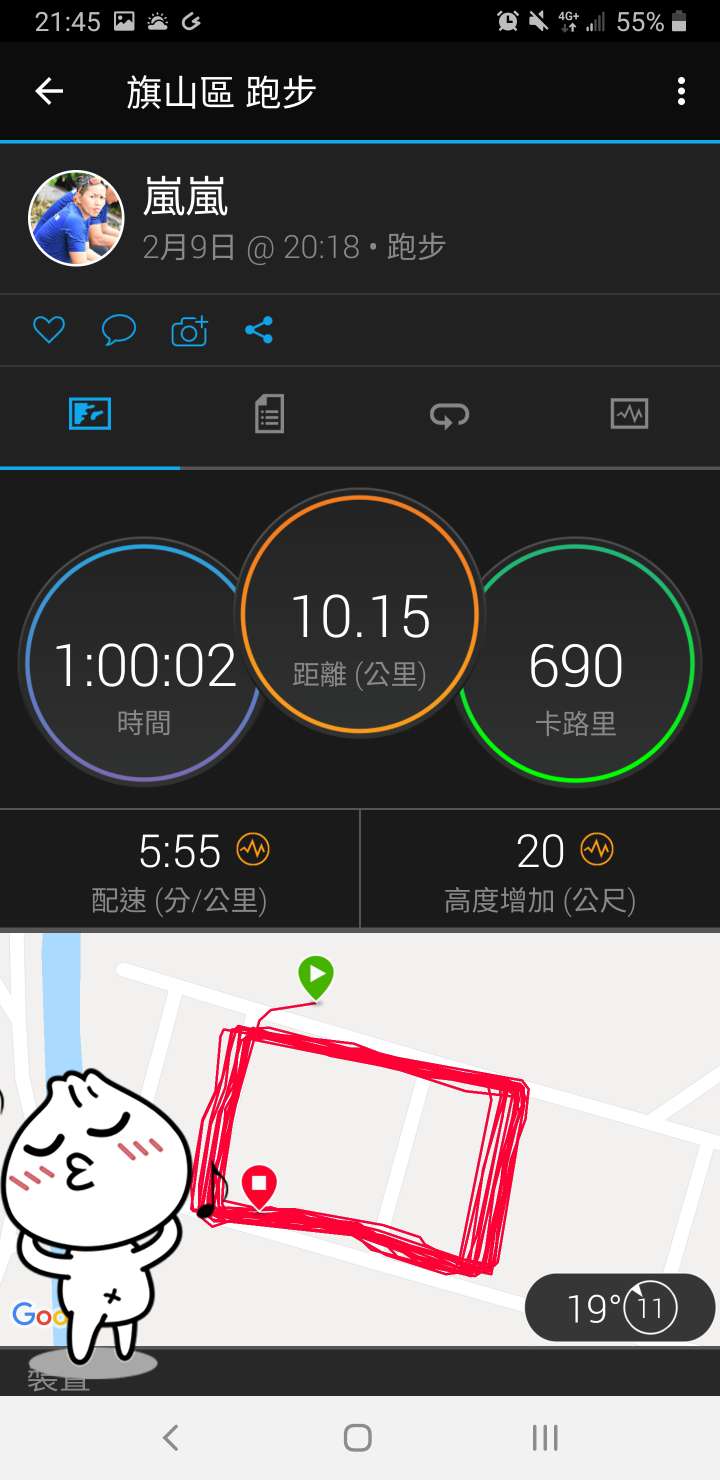Tap the system home button

pos(357,1438)
